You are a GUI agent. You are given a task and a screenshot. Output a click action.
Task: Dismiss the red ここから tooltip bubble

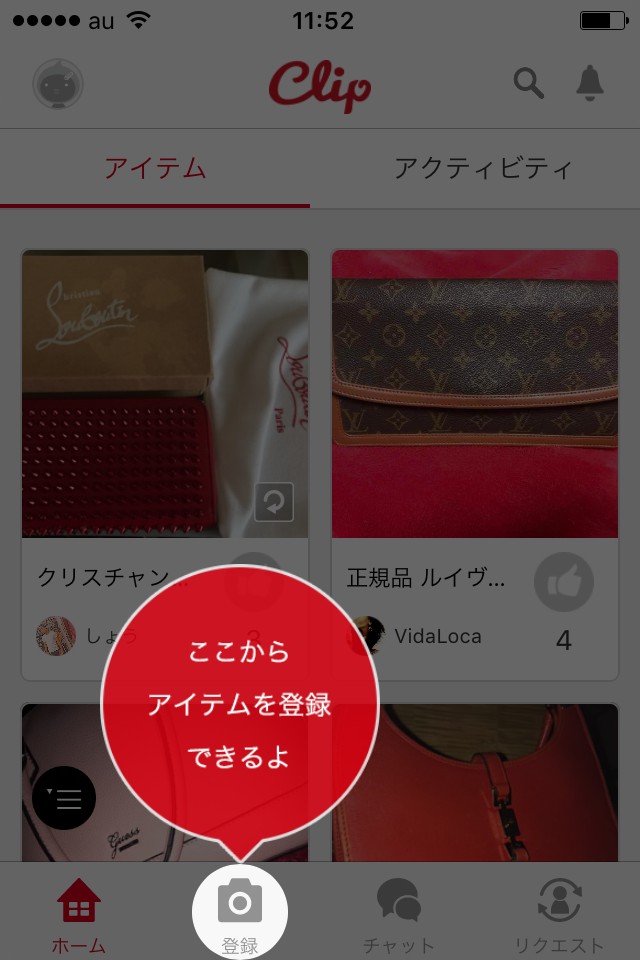click(x=239, y=705)
